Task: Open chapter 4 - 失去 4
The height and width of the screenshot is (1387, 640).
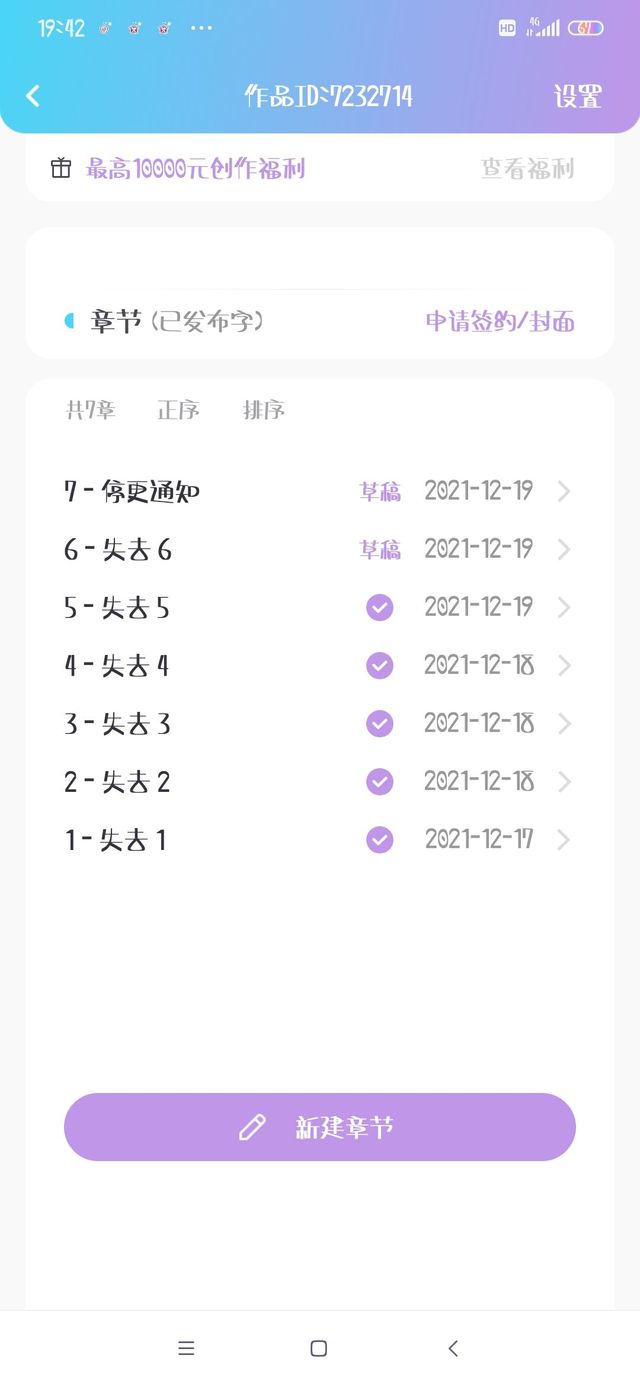Action: tap(319, 665)
